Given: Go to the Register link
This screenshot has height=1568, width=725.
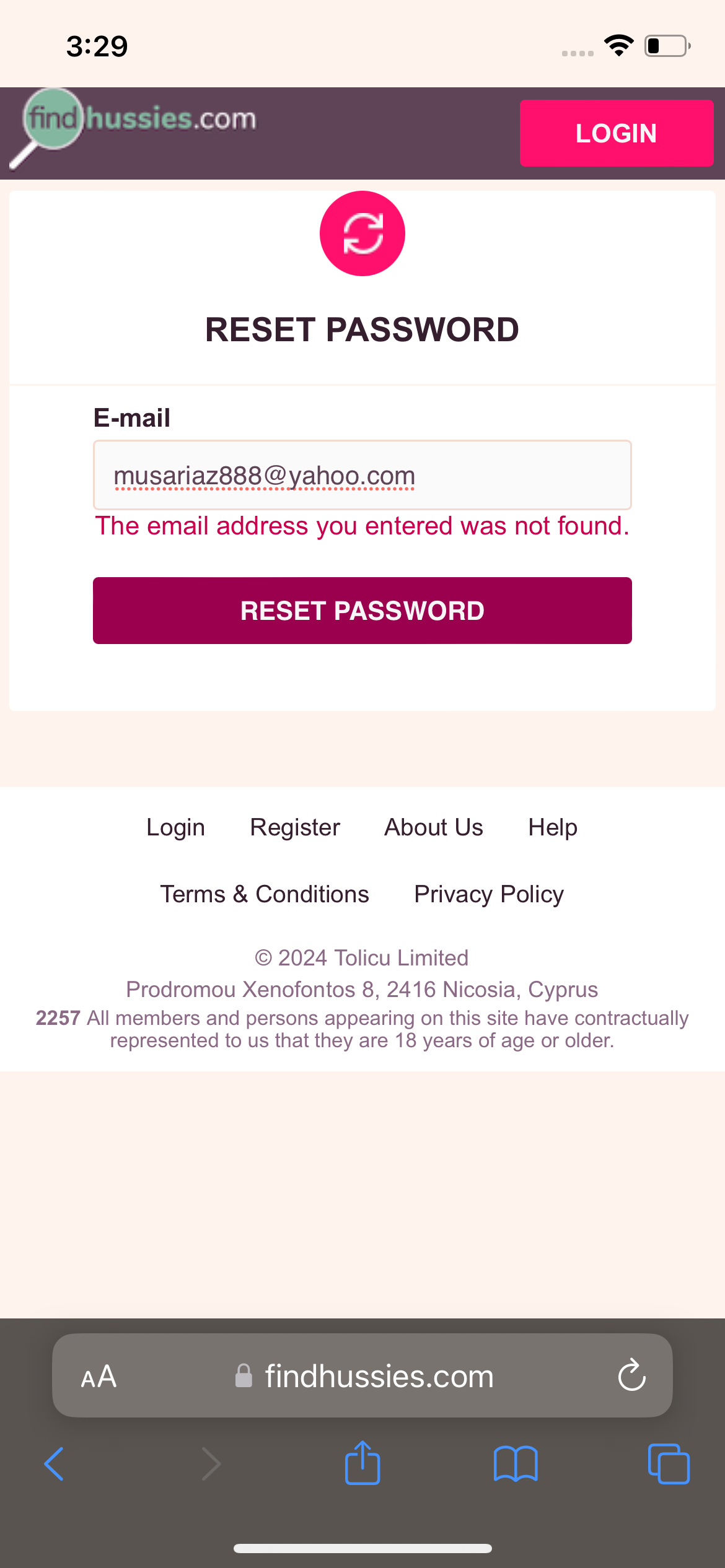Looking at the screenshot, I should click(295, 827).
